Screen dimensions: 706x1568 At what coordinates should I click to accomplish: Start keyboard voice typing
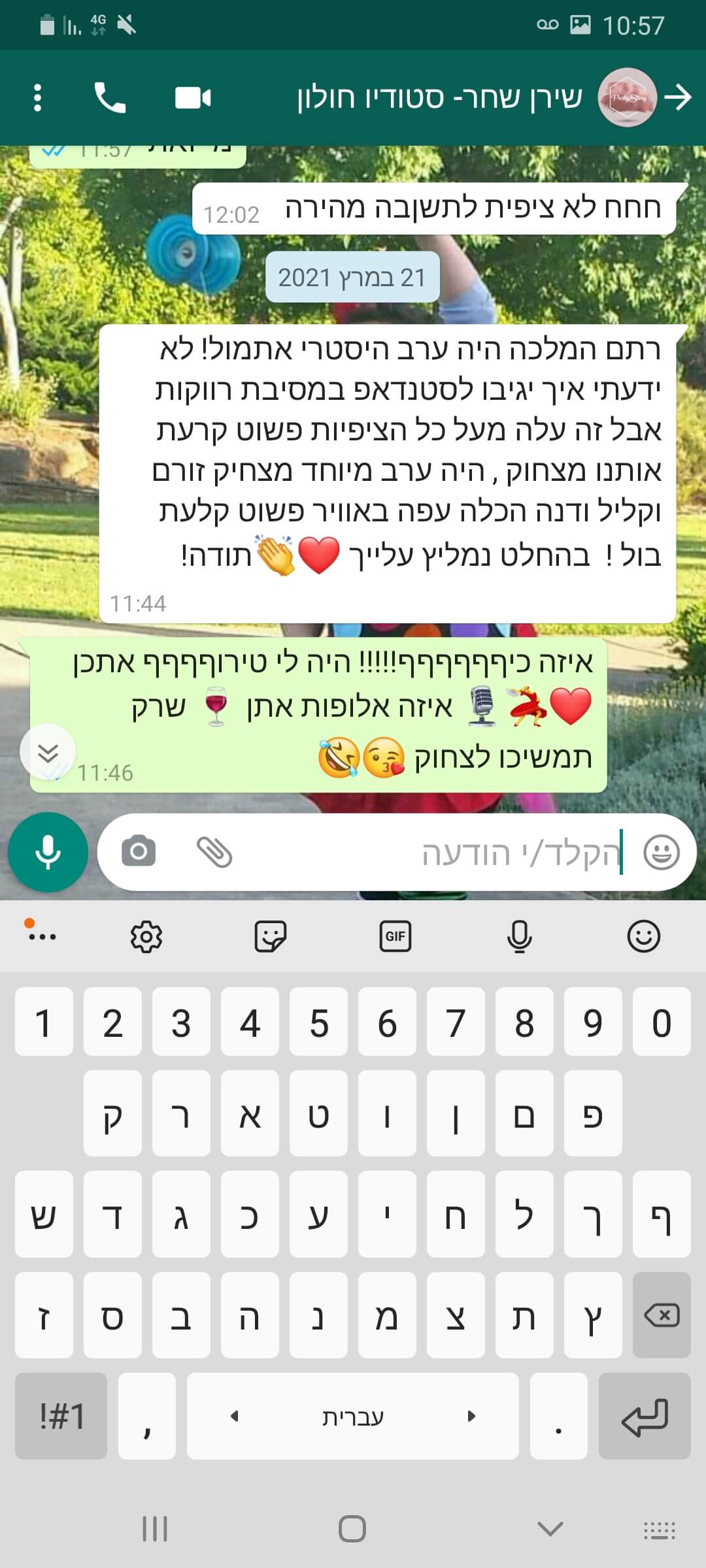point(519,936)
